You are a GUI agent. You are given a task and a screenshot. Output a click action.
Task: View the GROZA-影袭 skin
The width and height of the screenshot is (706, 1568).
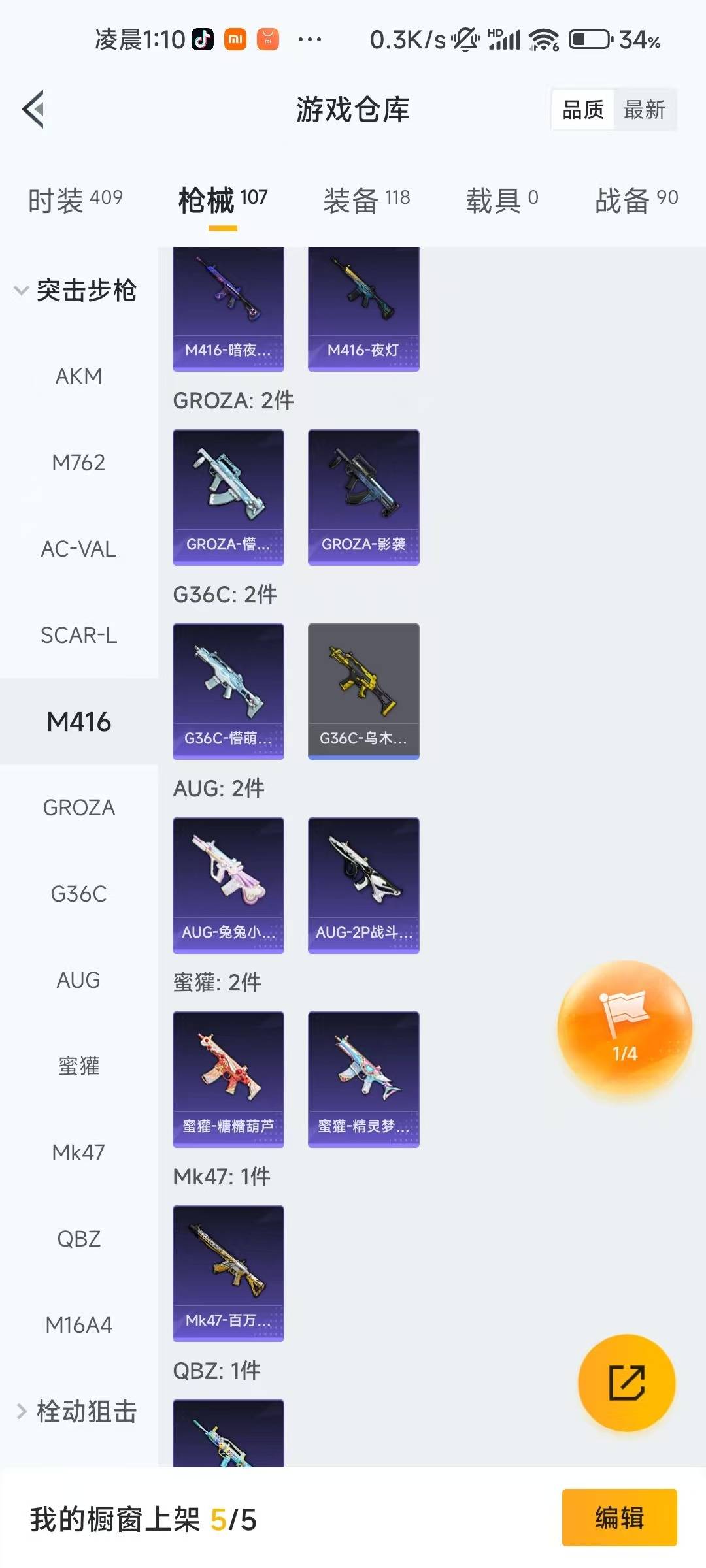click(x=363, y=497)
